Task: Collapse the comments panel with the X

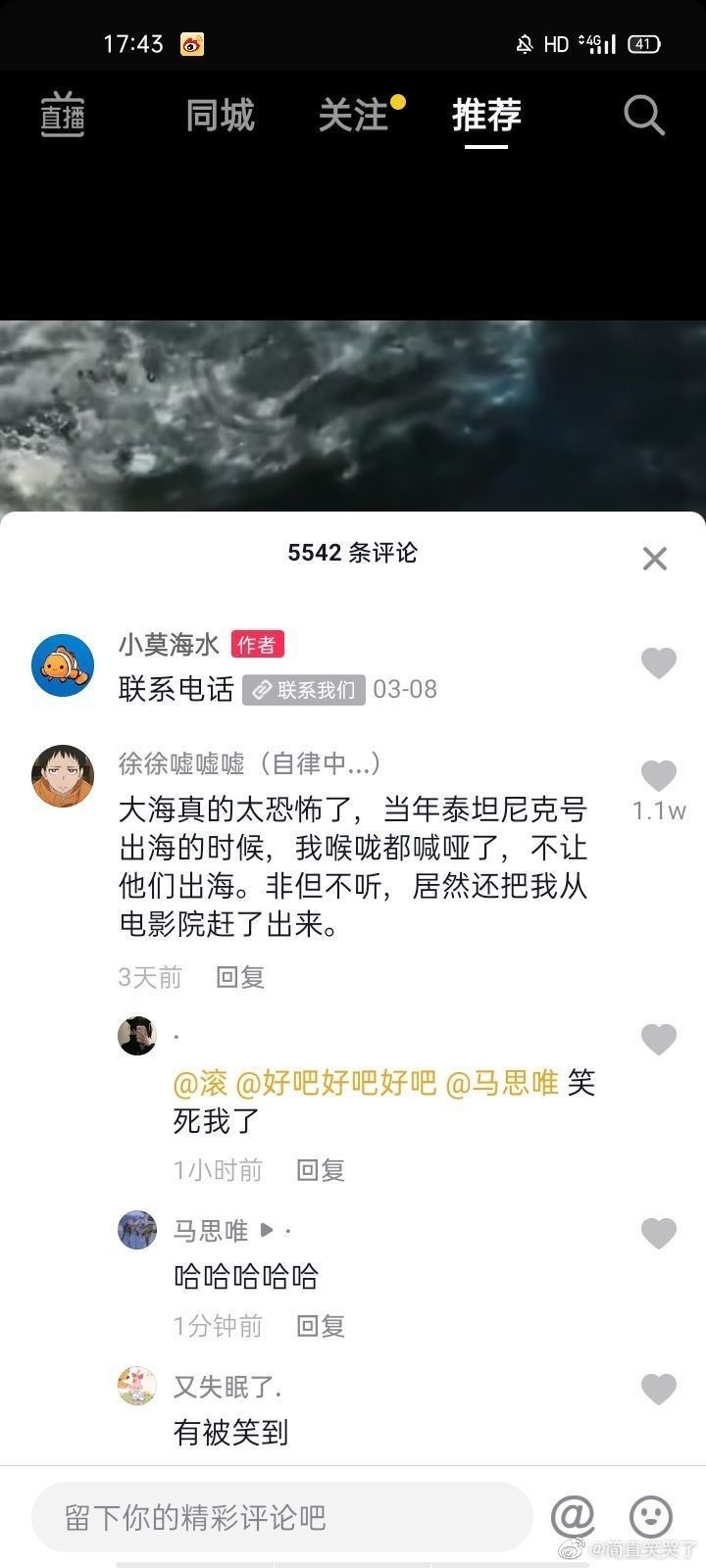Action: click(x=654, y=559)
